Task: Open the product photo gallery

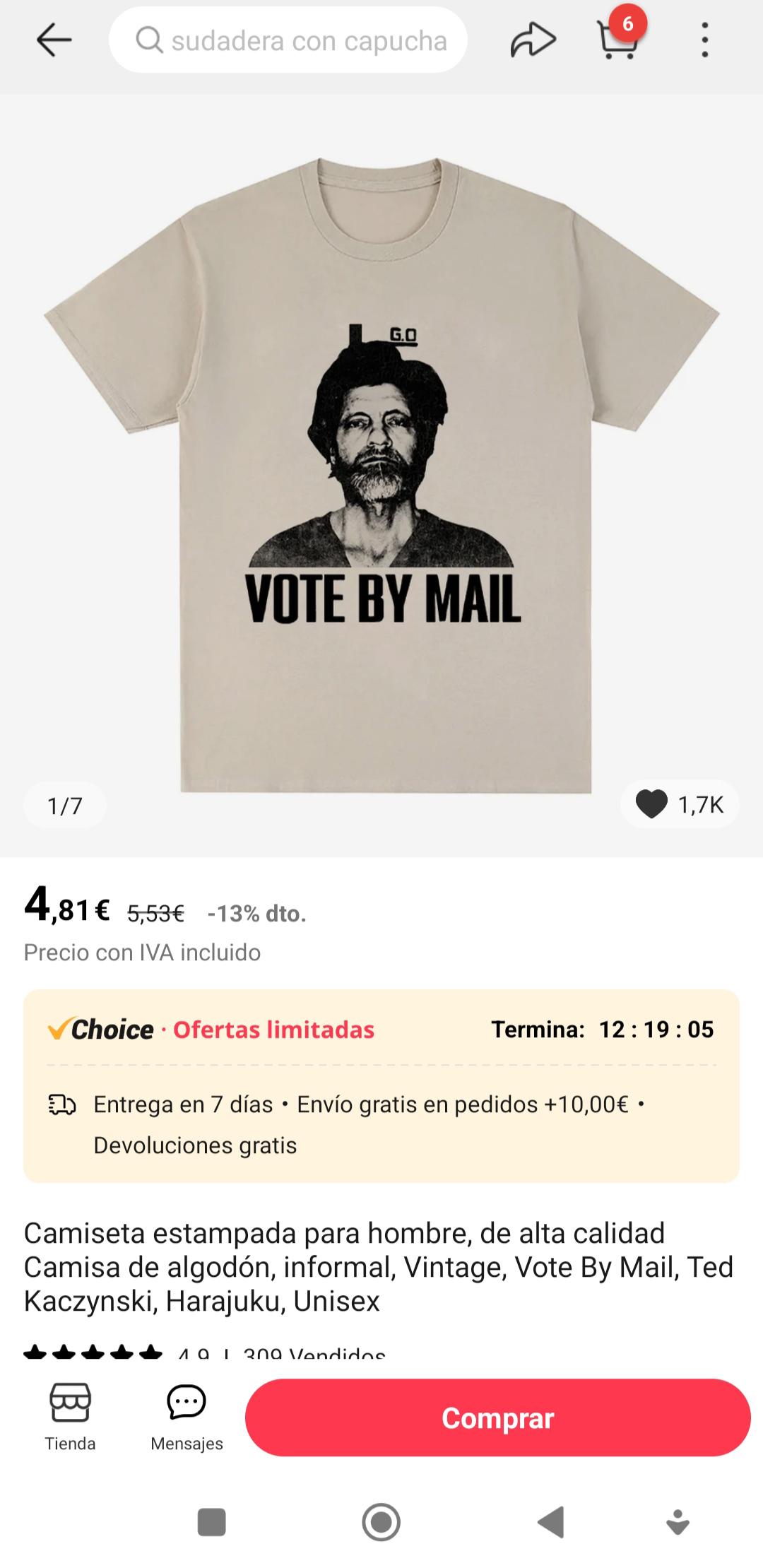Action: [381, 473]
